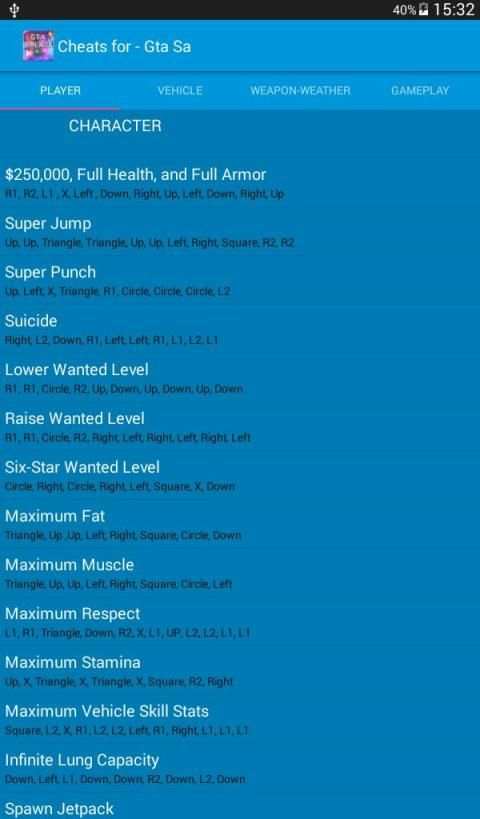Switch to the Vehicle tab
This screenshot has height=819, width=480.
(x=180, y=90)
